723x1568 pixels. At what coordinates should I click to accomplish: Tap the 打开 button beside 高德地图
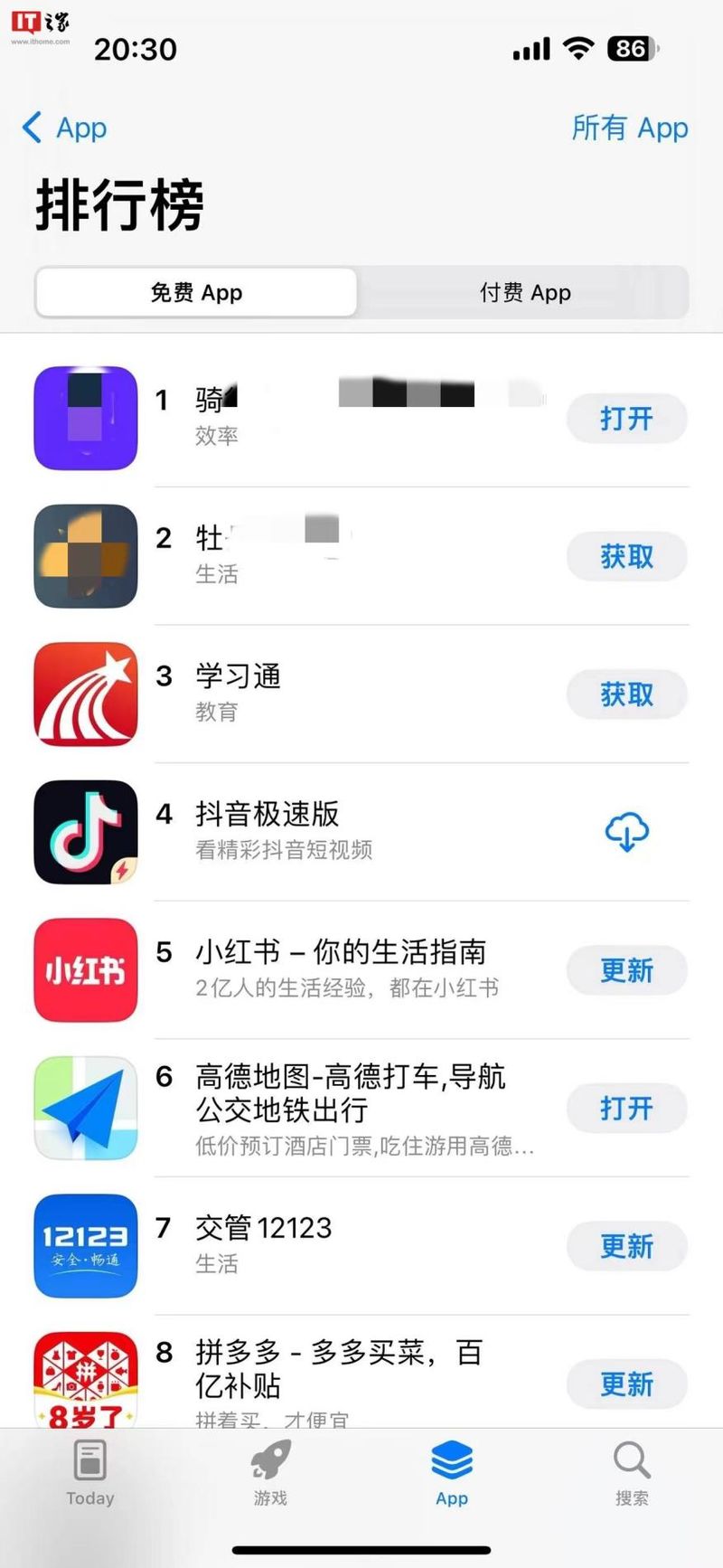[626, 1108]
